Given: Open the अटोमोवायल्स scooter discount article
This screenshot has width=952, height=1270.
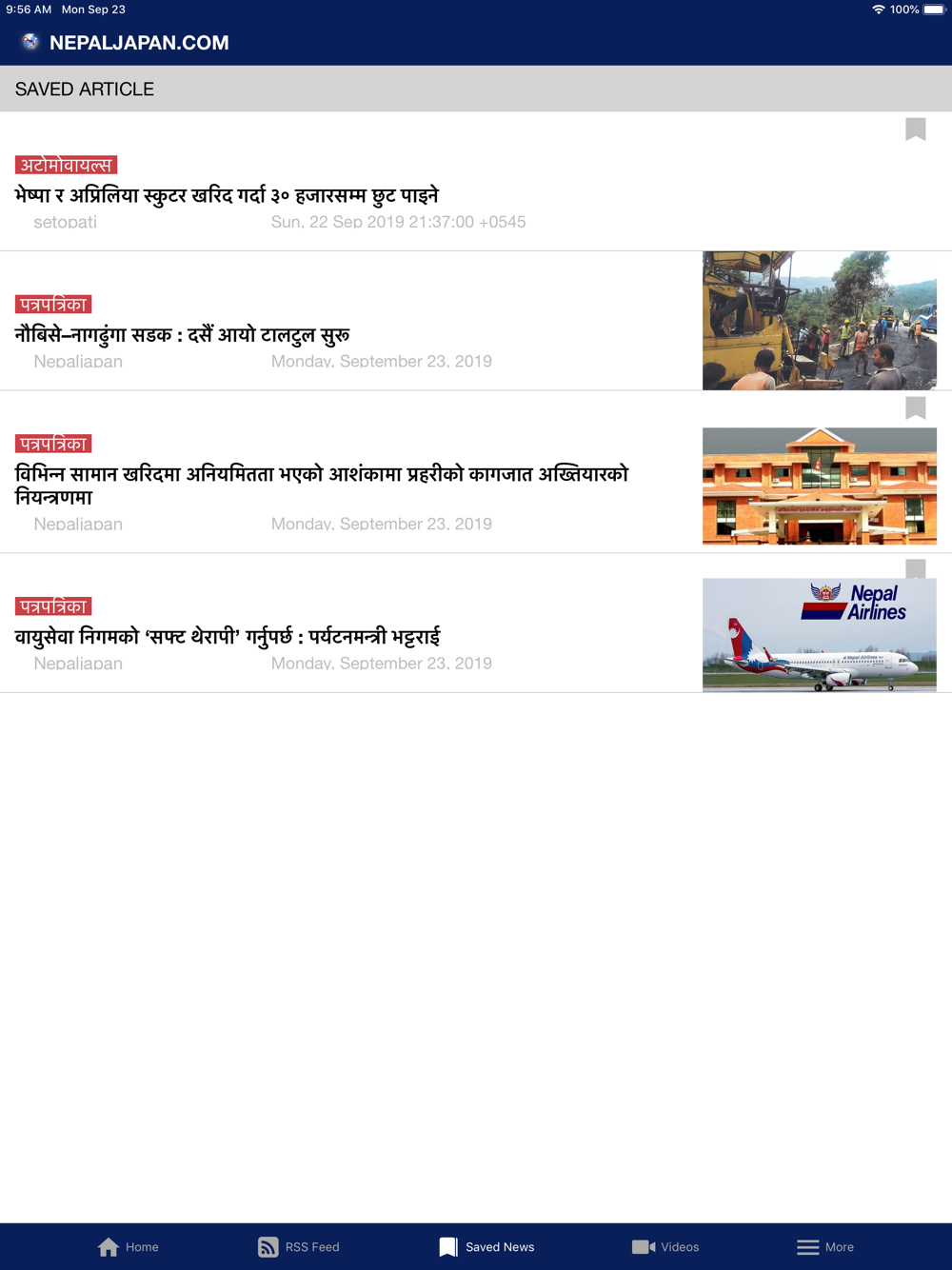Looking at the screenshot, I should pos(227,196).
